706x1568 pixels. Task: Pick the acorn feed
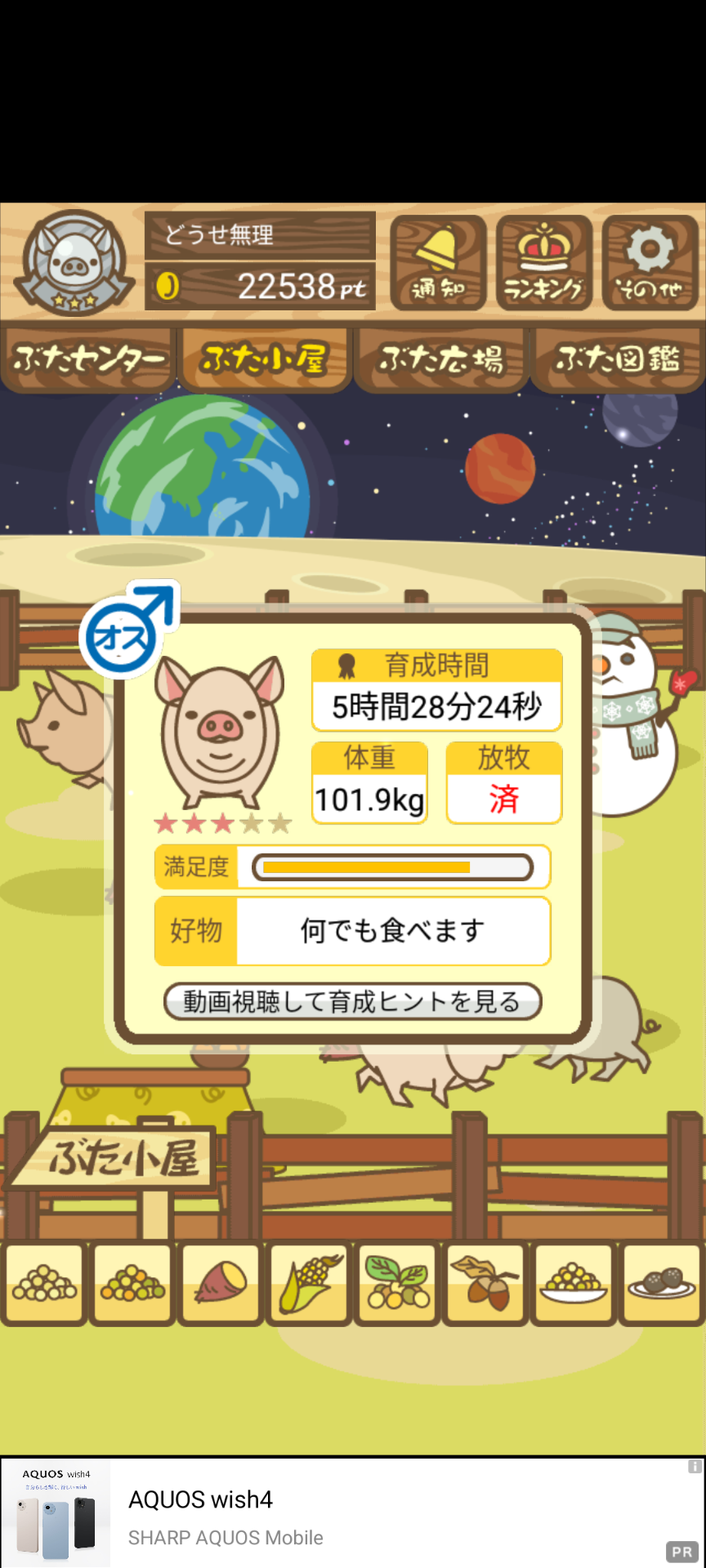click(x=486, y=1284)
